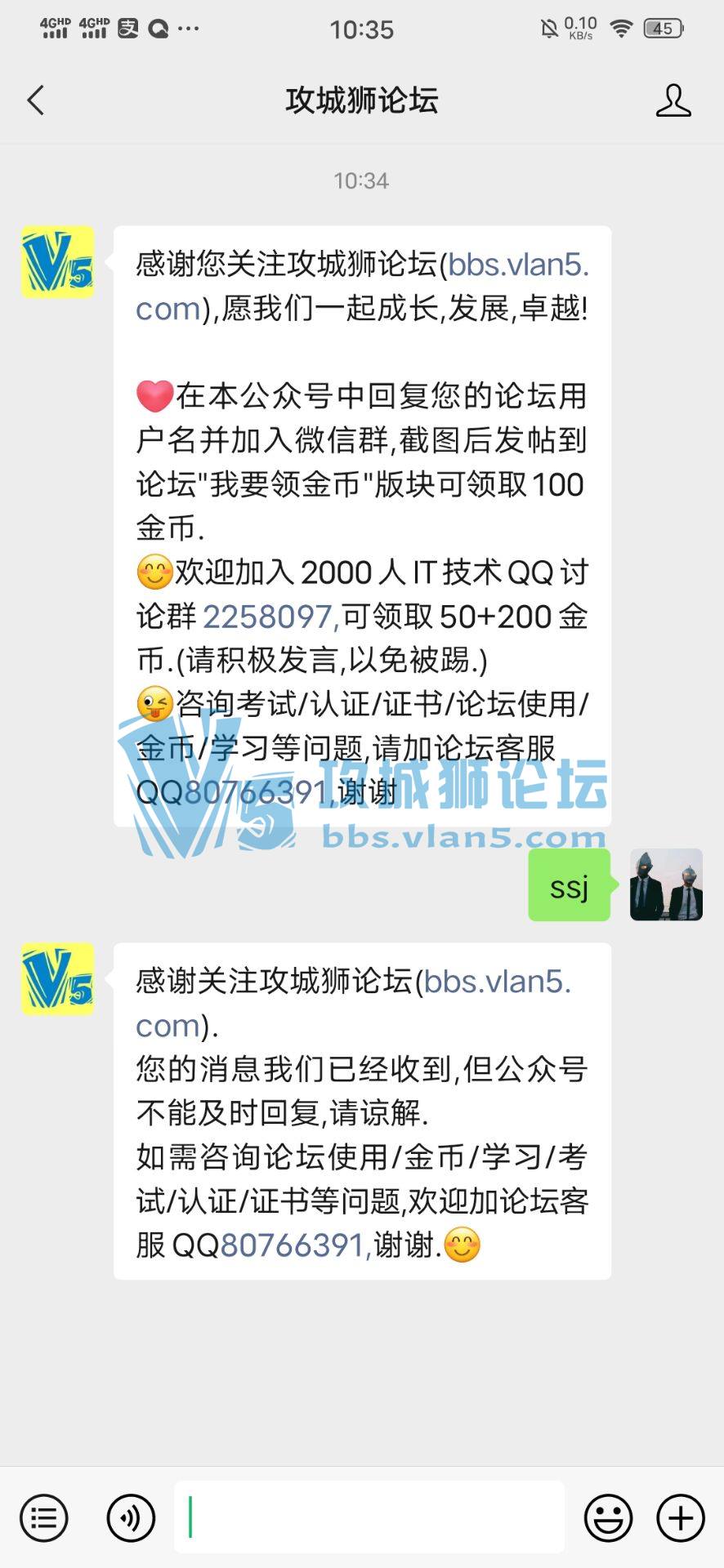Open the emoji picker
The image size is (724, 1568).
(608, 1517)
